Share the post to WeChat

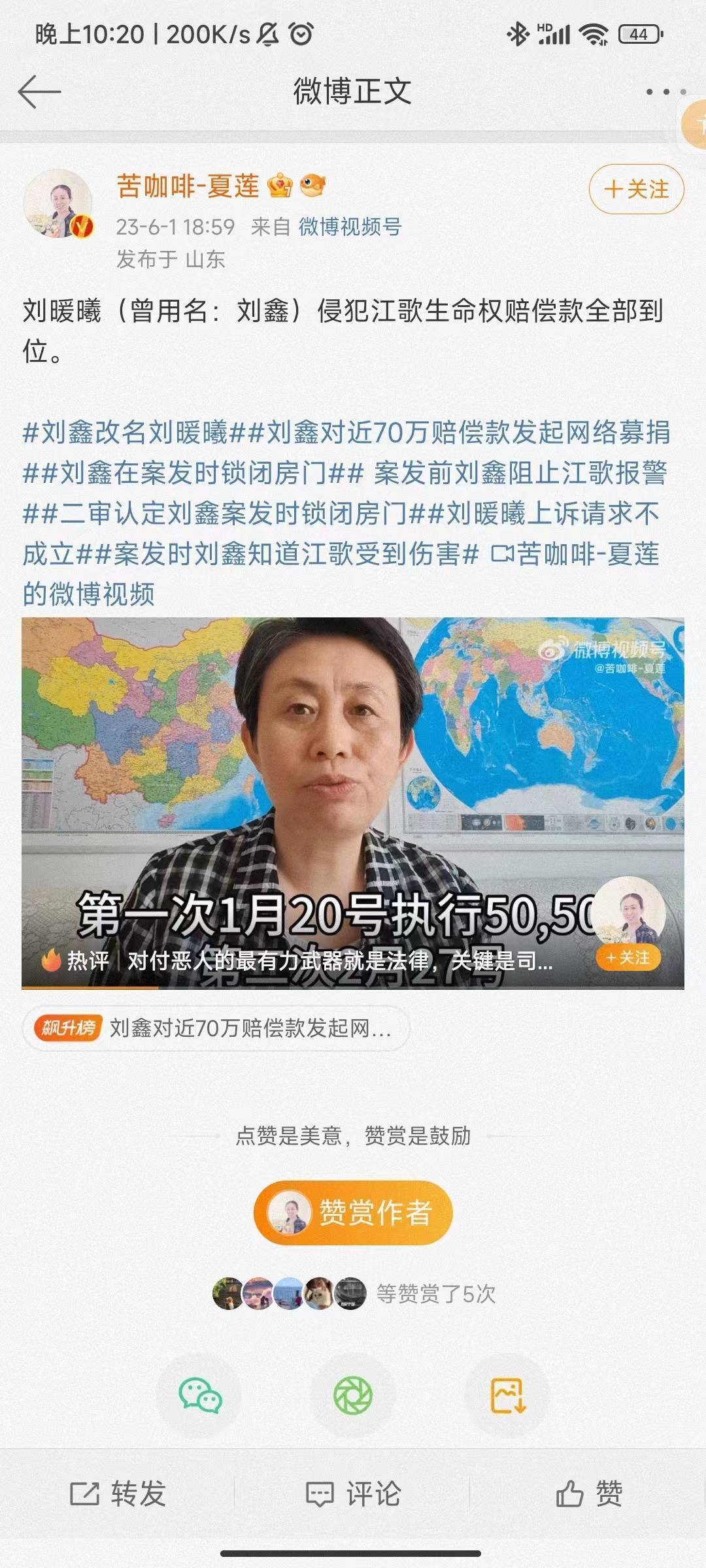click(x=199, y=1396)
